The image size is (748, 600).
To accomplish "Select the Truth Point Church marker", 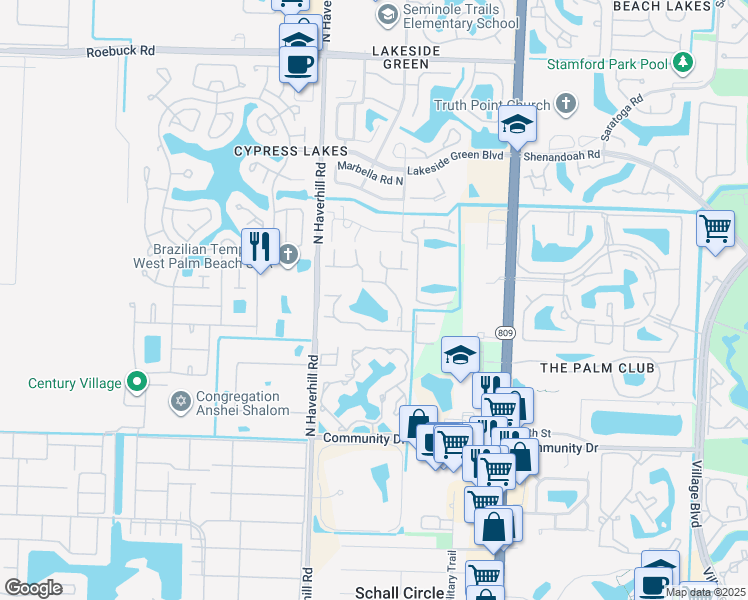I will [x=566, y=104].
